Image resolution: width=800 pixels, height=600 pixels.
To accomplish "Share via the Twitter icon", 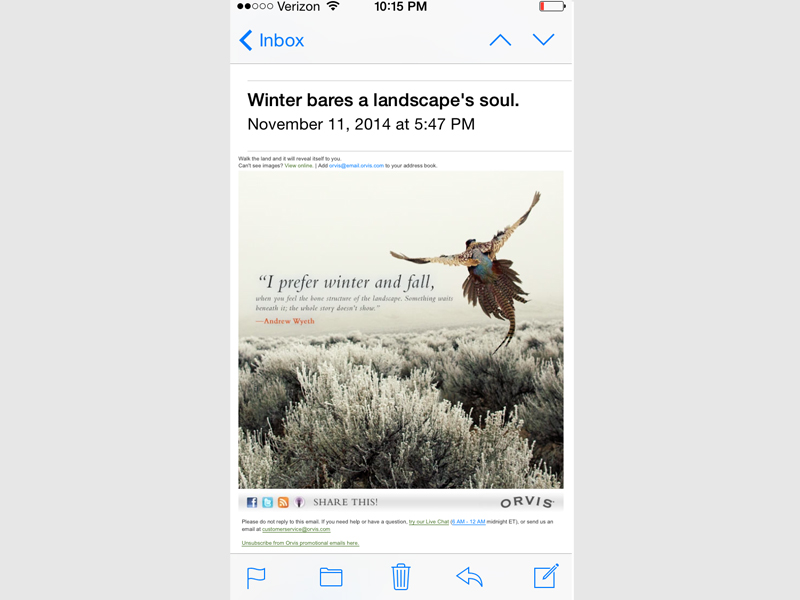I will click(267, 502).
